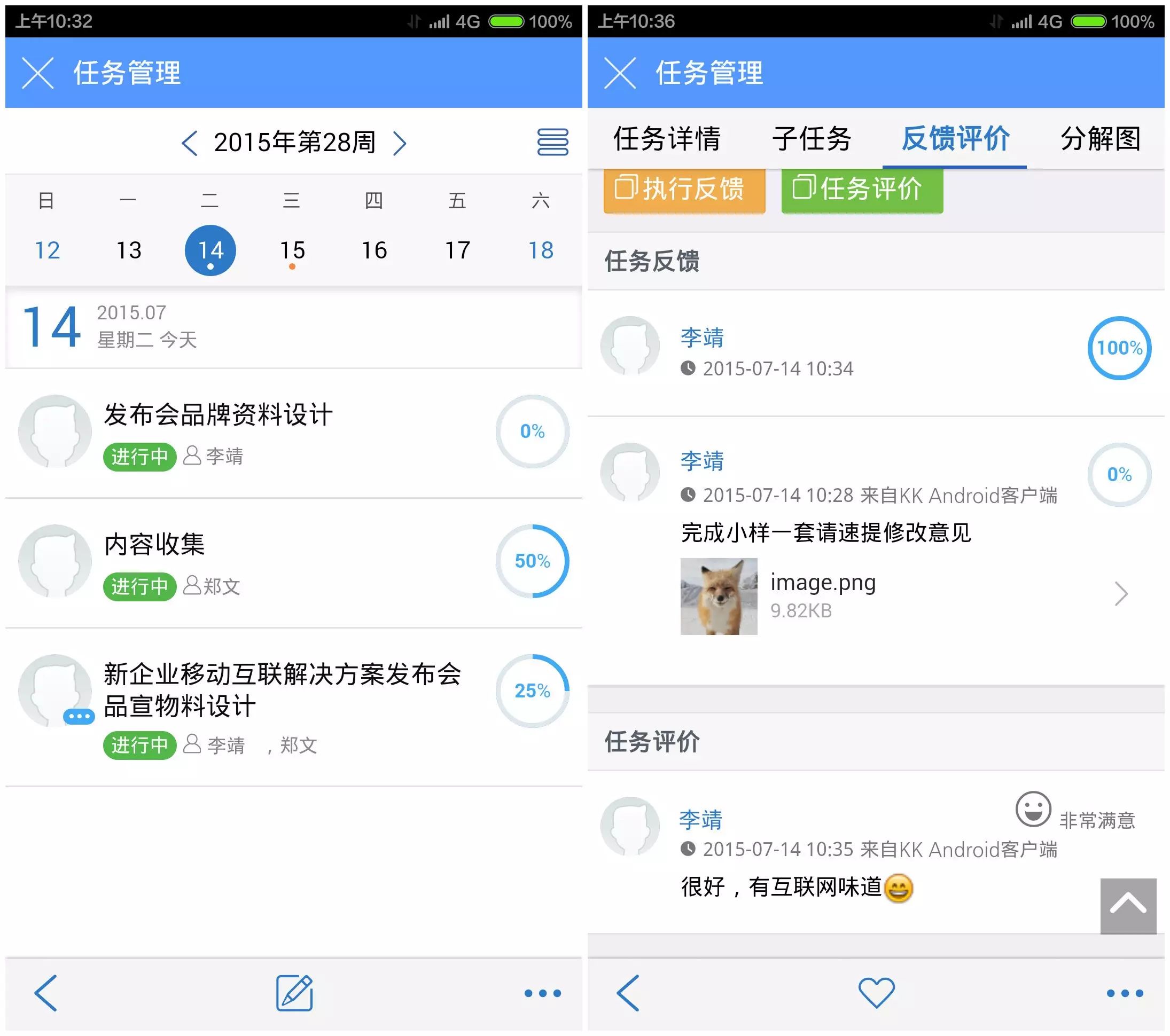
Task: Go back using the arrow beside the heart
Action: point(628,993)
